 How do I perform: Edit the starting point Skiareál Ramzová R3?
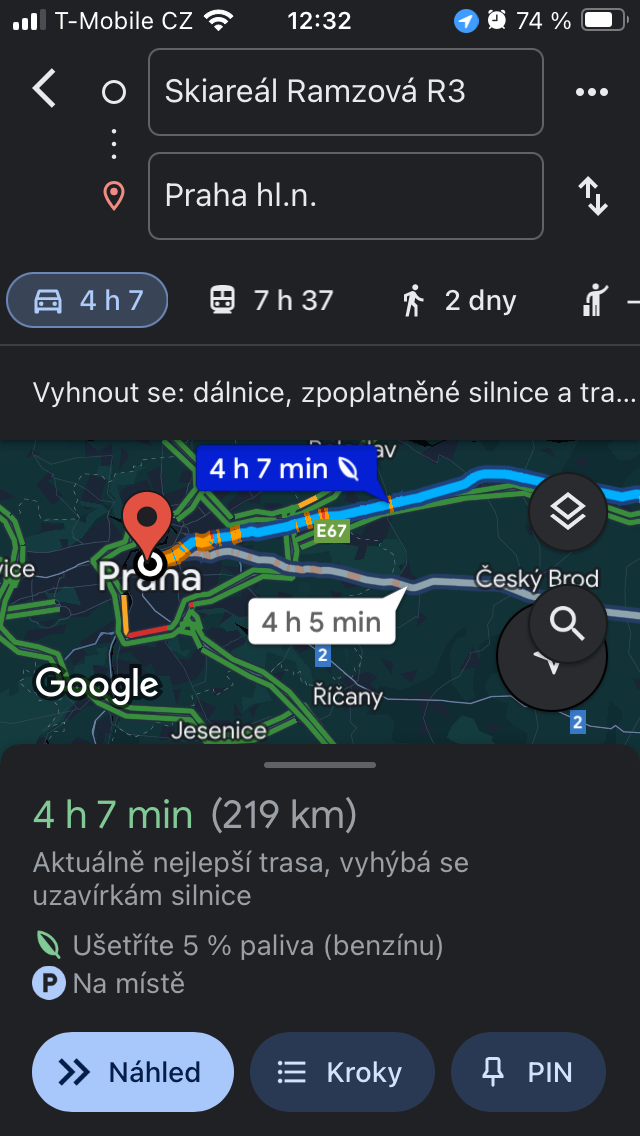coord(345,92)
